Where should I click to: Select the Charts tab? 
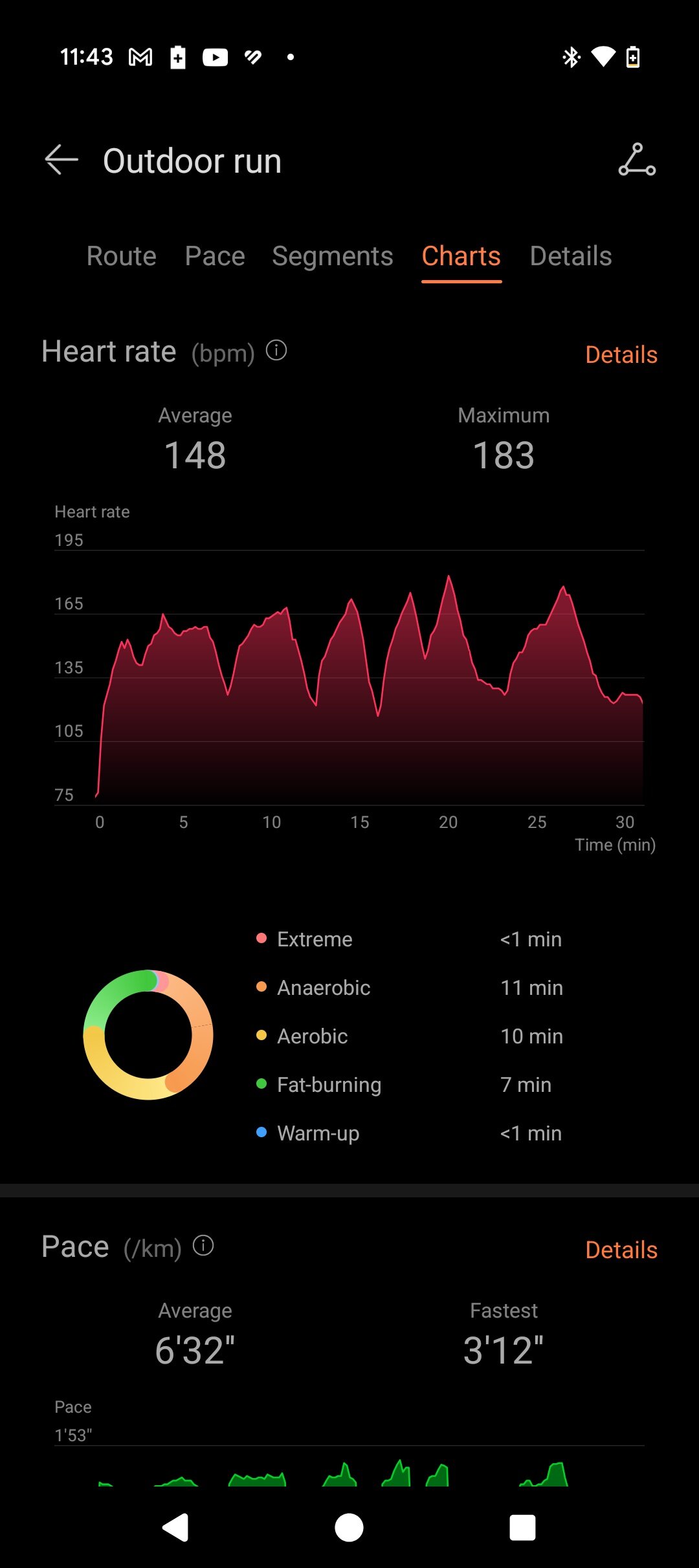461,256
